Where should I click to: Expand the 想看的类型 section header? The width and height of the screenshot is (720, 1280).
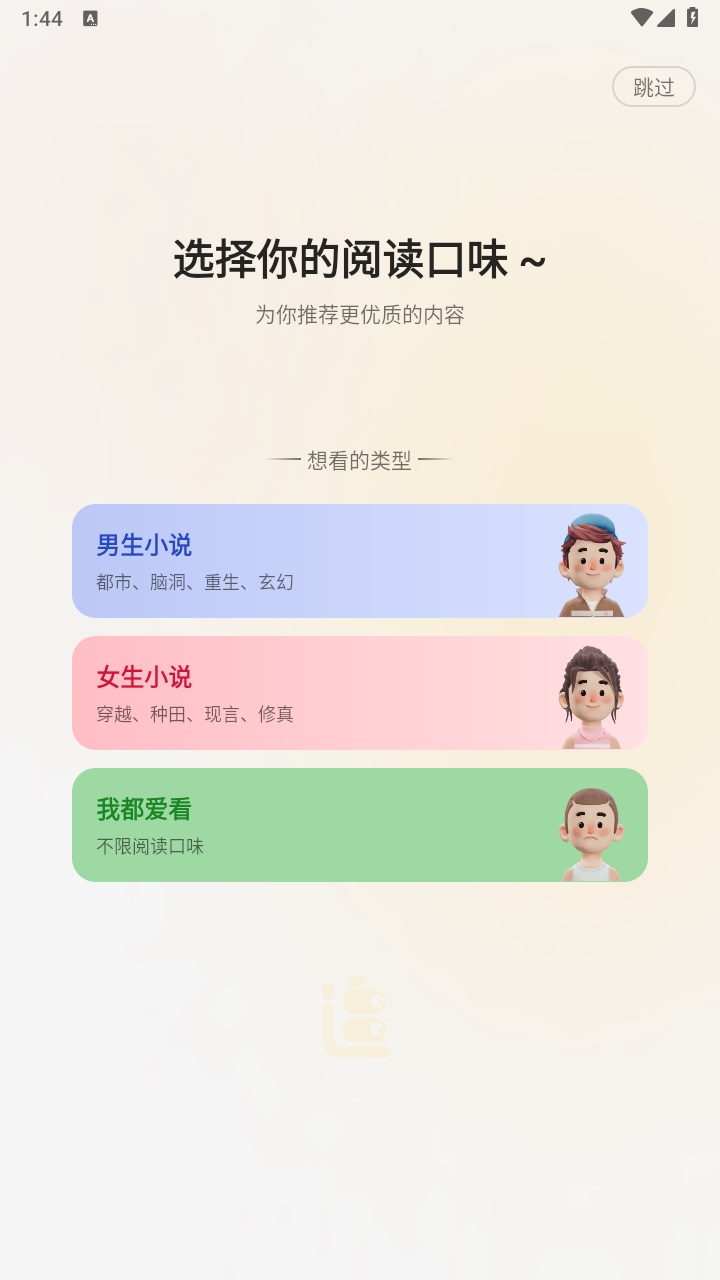pyautogui.click(x=360, y=460)
